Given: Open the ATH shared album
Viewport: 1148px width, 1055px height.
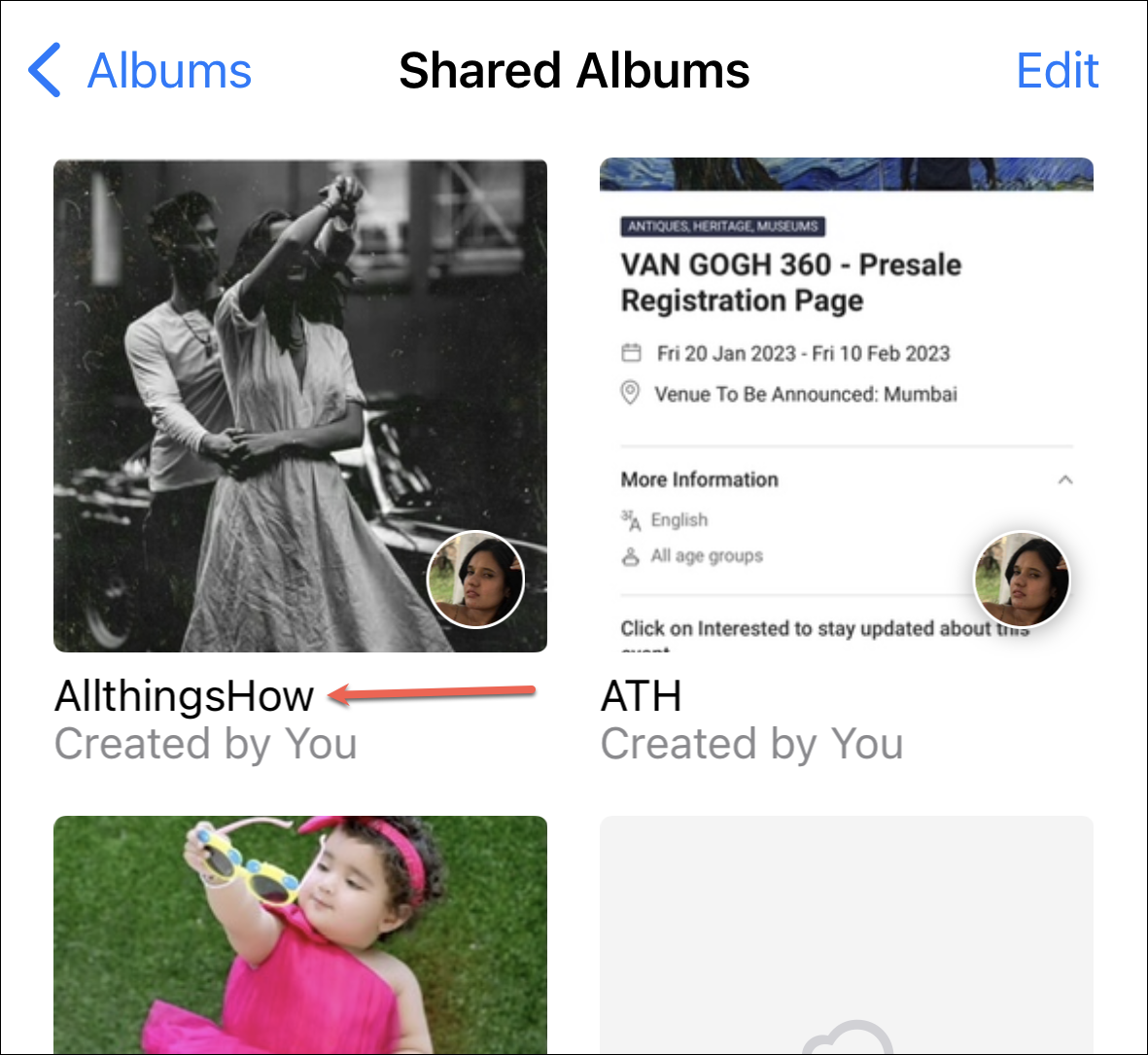Looking at the screenshot, I should [846, 405].
